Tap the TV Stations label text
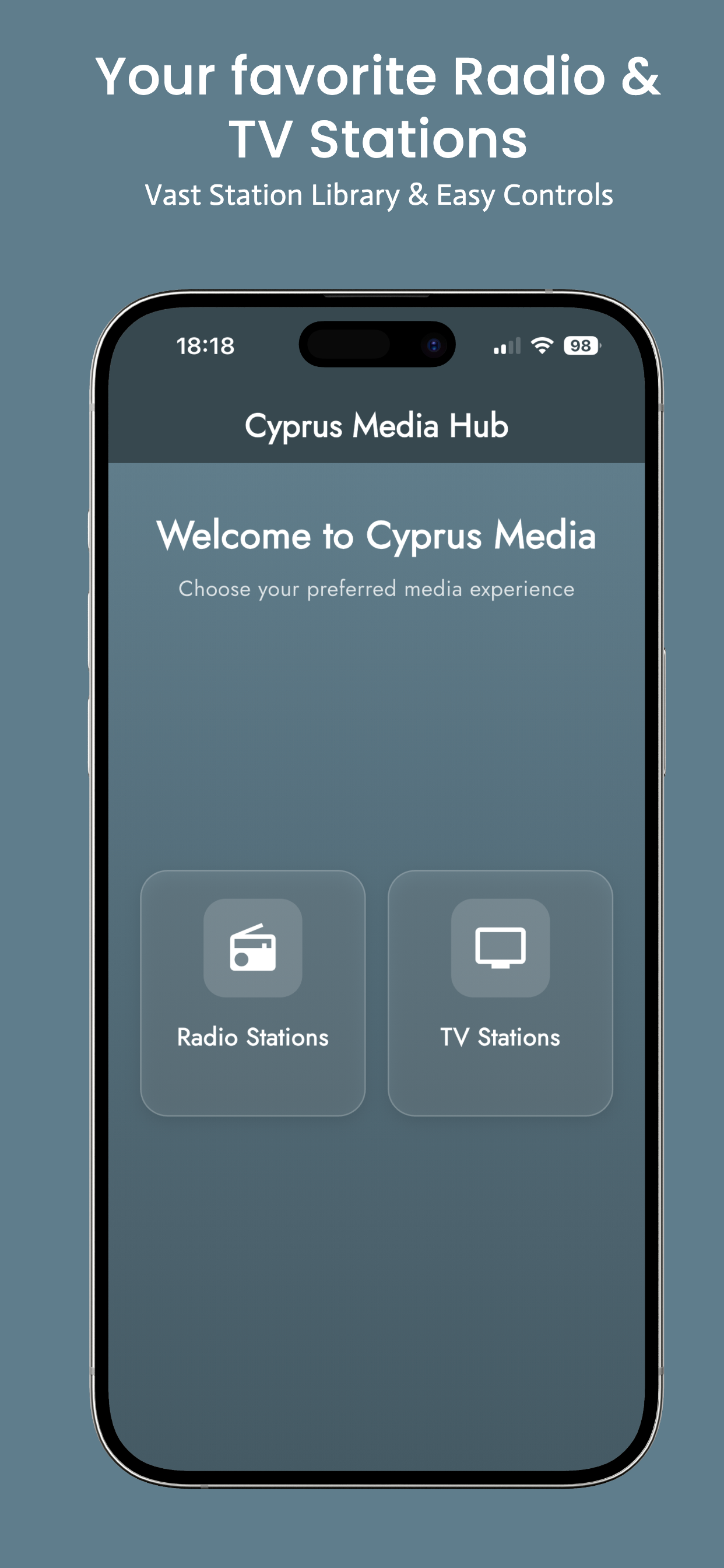 click(x=500, y=1037)
